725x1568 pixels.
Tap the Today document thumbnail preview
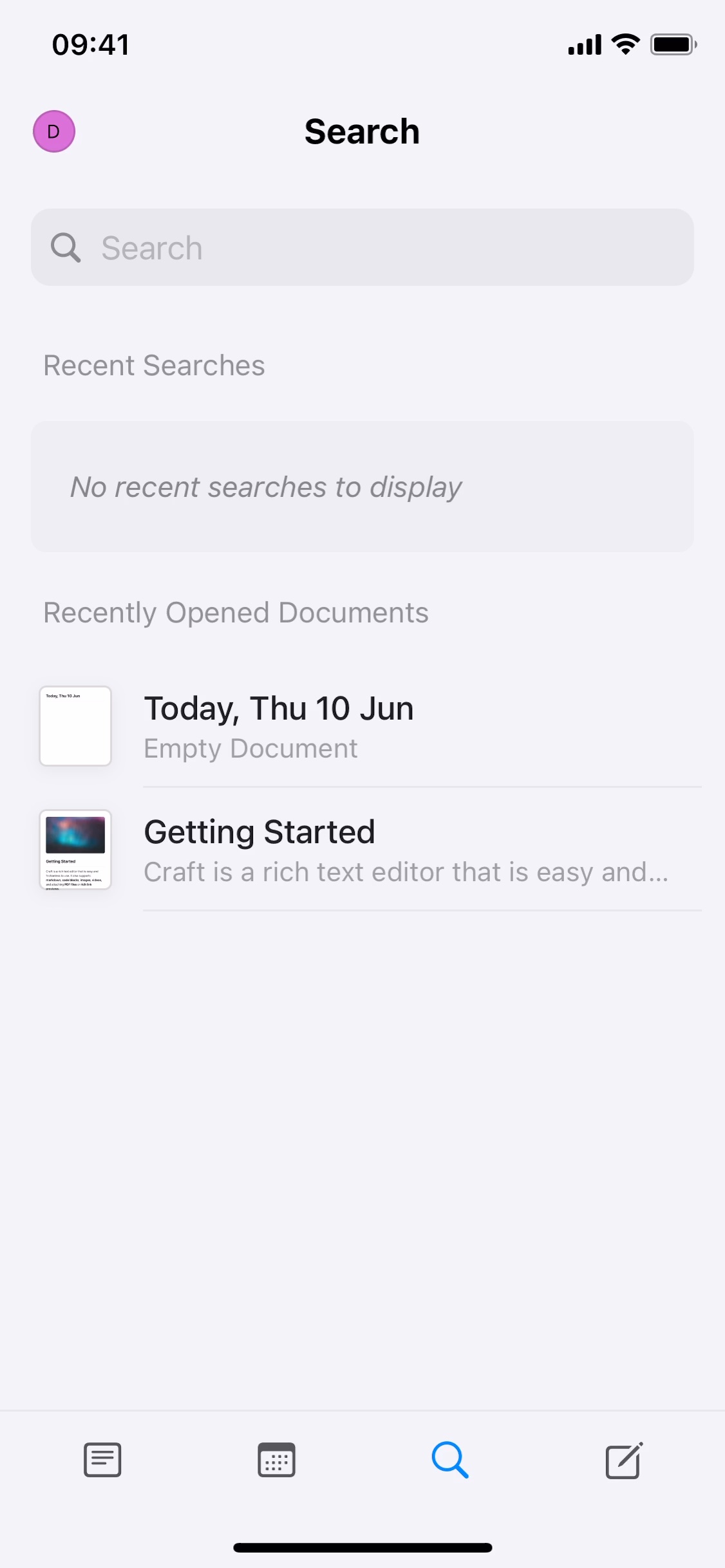click(75, 725)
